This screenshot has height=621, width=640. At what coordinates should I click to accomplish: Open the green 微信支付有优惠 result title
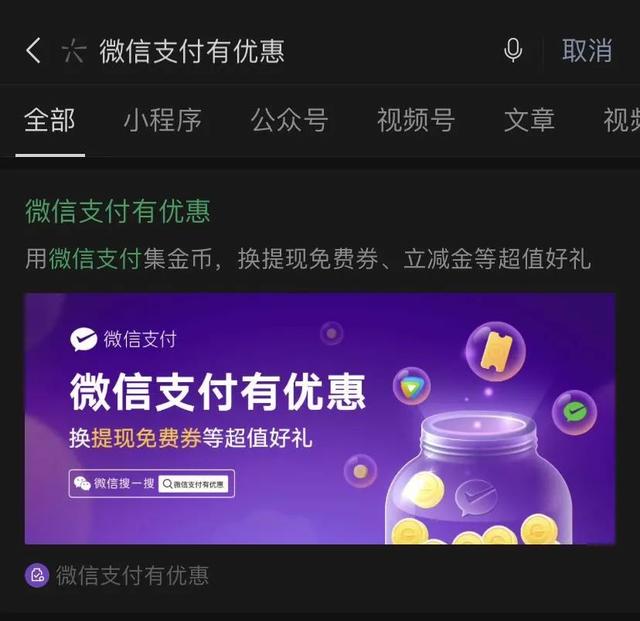point(118,211)
